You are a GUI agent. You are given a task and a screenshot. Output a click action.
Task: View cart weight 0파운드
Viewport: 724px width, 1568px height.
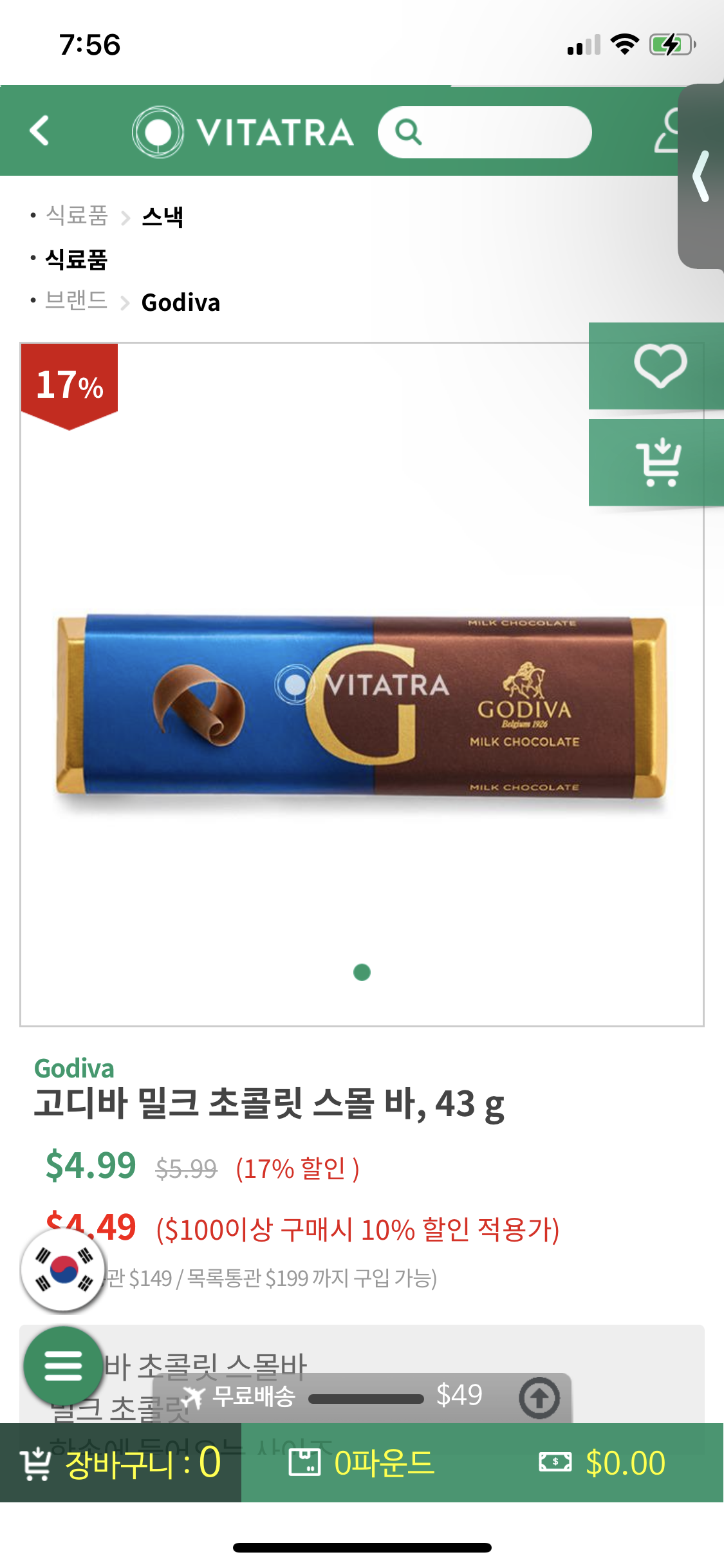[362, 1463]
